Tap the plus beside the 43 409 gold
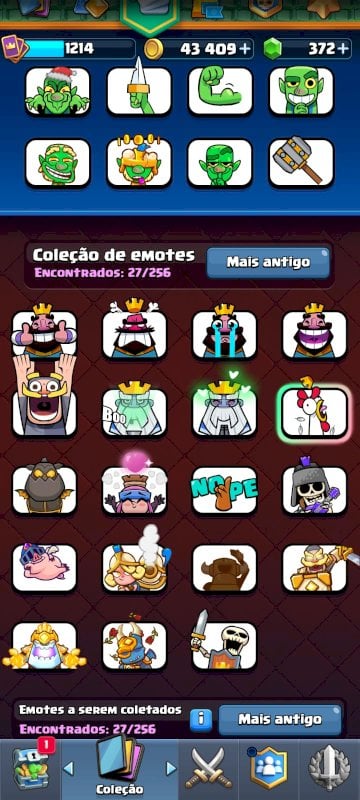Screen dimensions: 360x800 tap(245, 49)
